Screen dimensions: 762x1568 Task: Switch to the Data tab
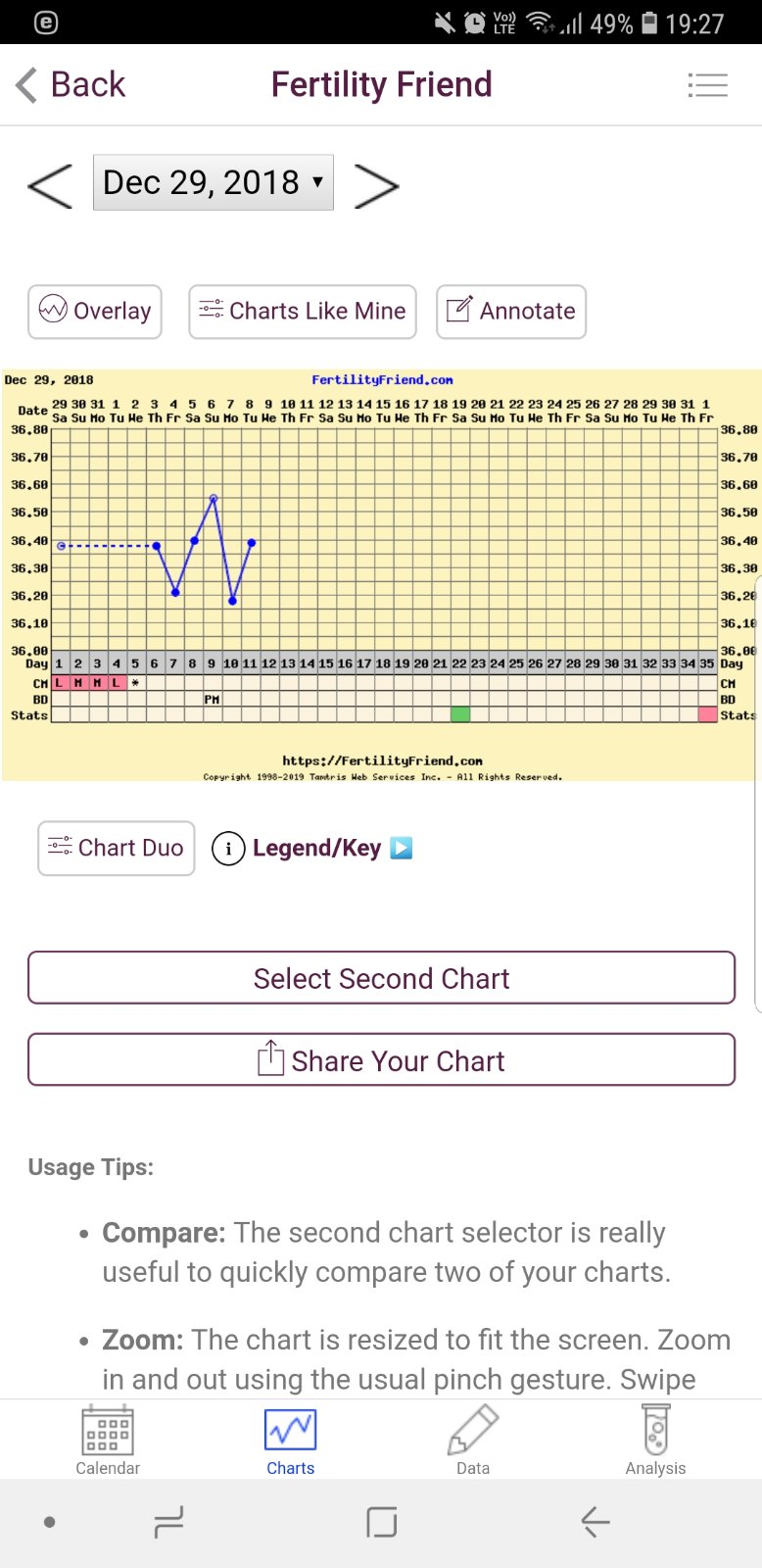[473, 1440]
